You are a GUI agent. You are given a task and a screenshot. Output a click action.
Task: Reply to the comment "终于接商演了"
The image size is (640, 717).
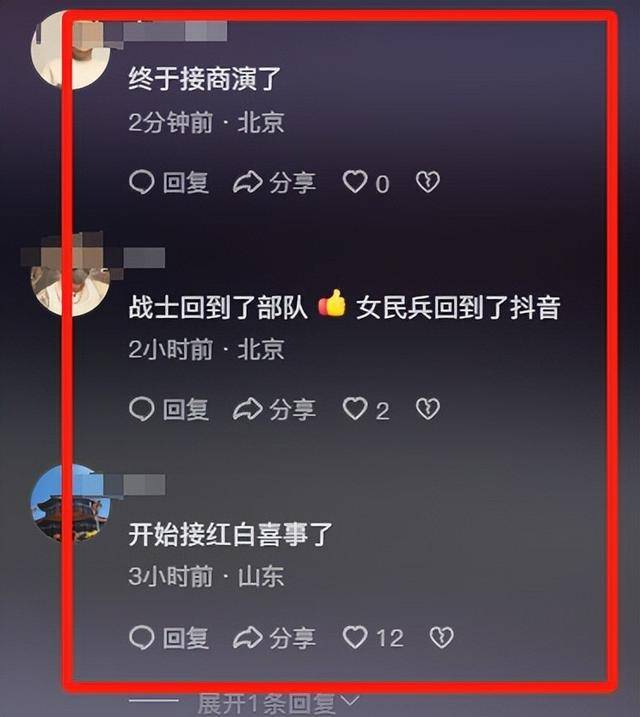click(169, 182)
